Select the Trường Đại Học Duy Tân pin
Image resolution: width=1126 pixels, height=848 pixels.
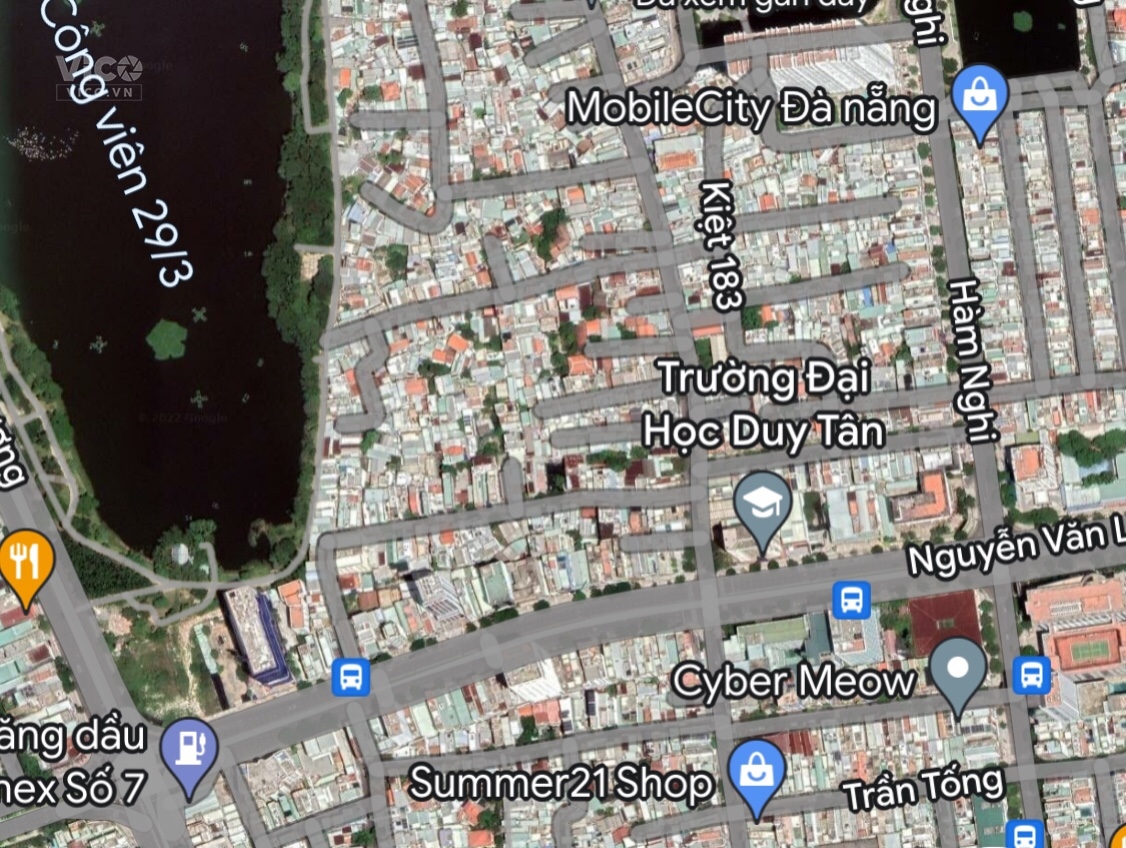point(763,507)
